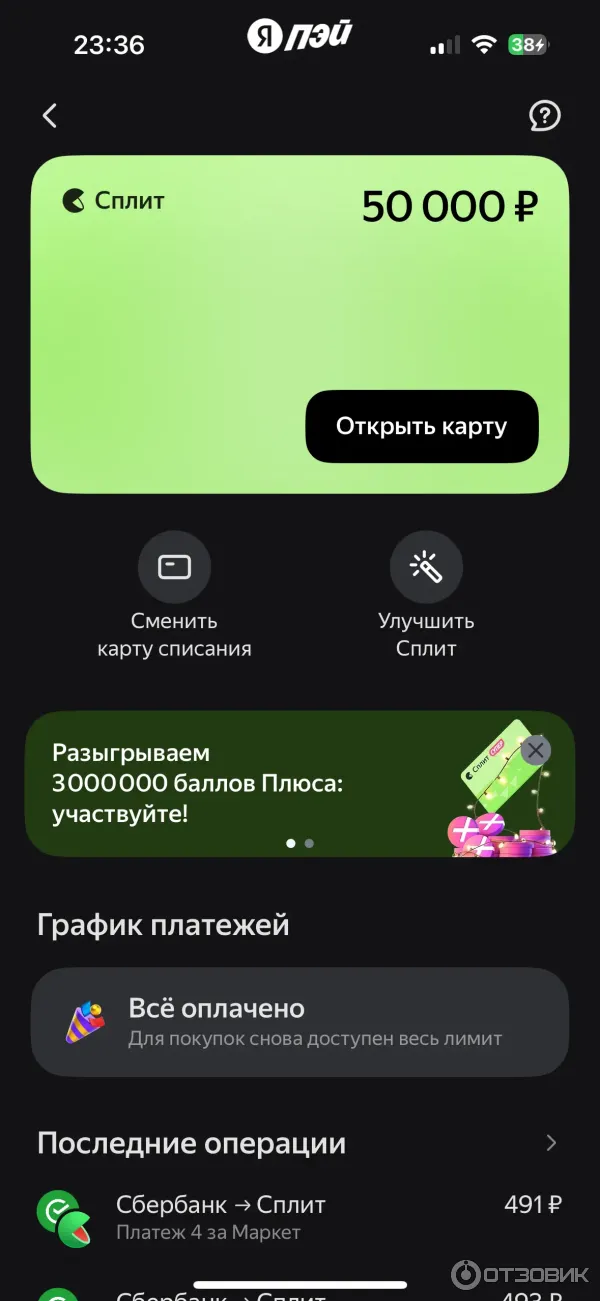Viewport: 600px width, 1301px height.
Task: Expand Последние операции with the chevron
Action: 551,1143
